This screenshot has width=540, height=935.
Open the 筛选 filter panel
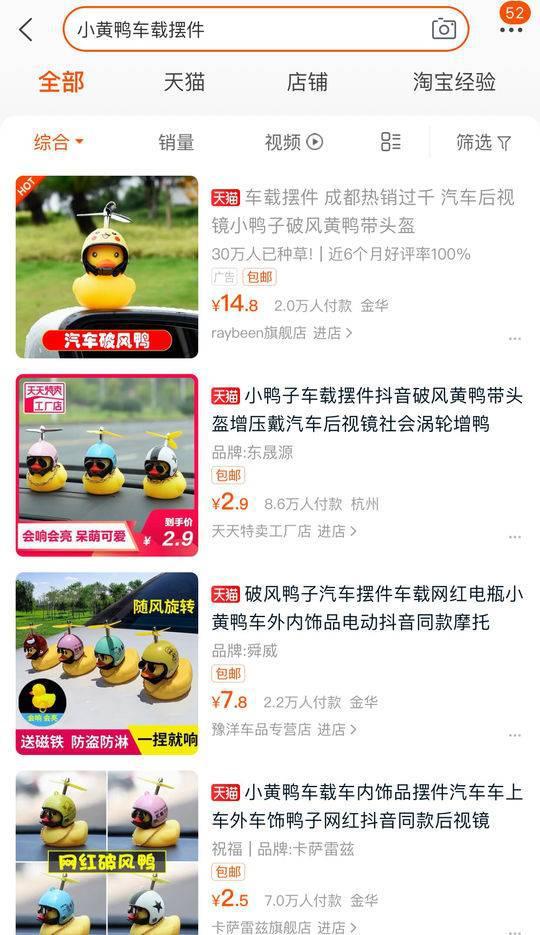tap(483, 142)
